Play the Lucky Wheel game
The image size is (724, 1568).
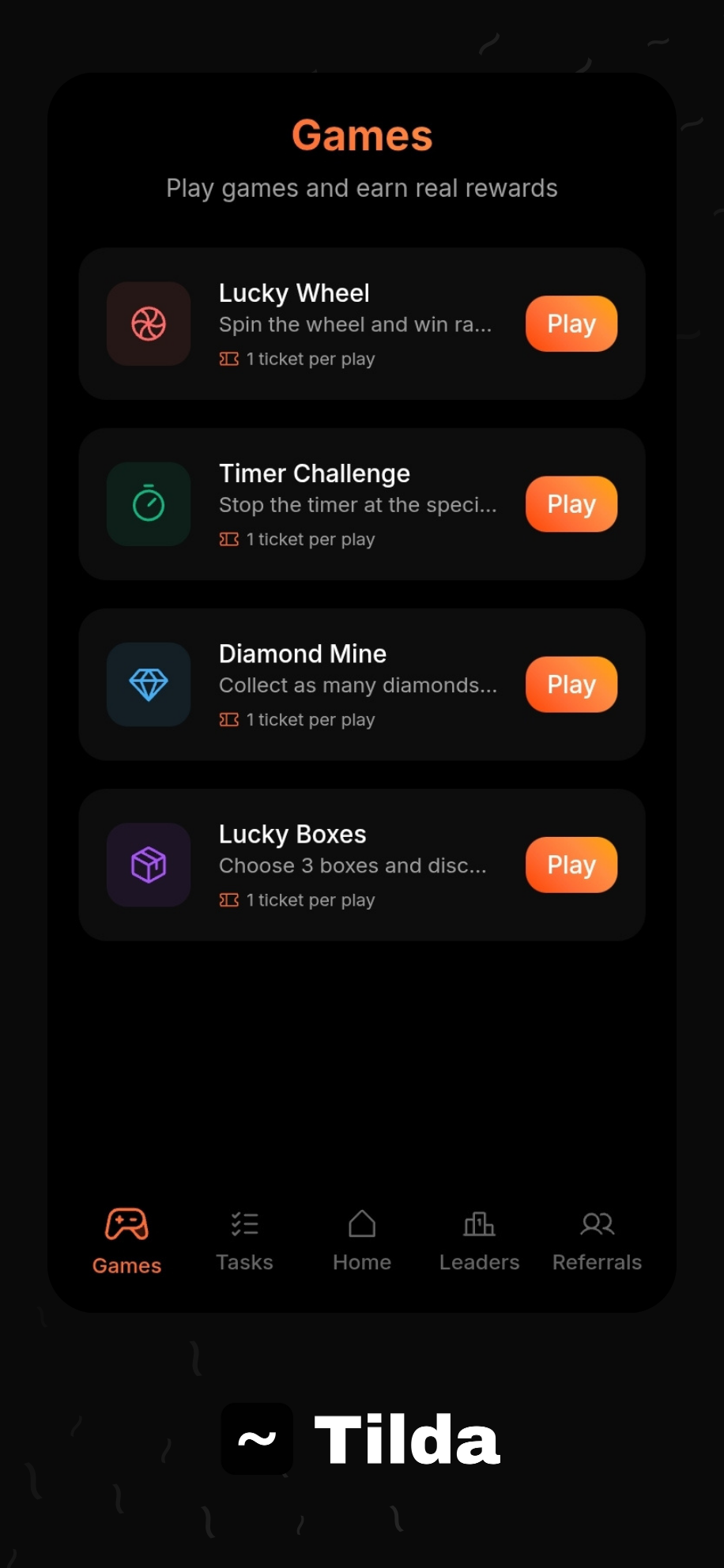[571, 324]
